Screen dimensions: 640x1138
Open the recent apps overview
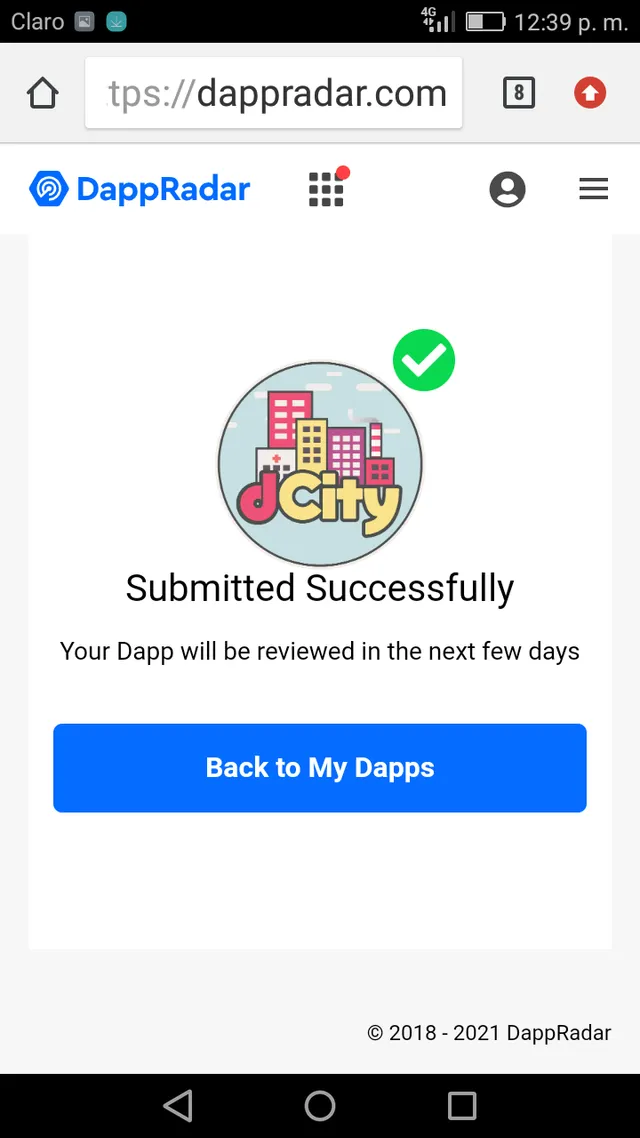point(462,1105)
